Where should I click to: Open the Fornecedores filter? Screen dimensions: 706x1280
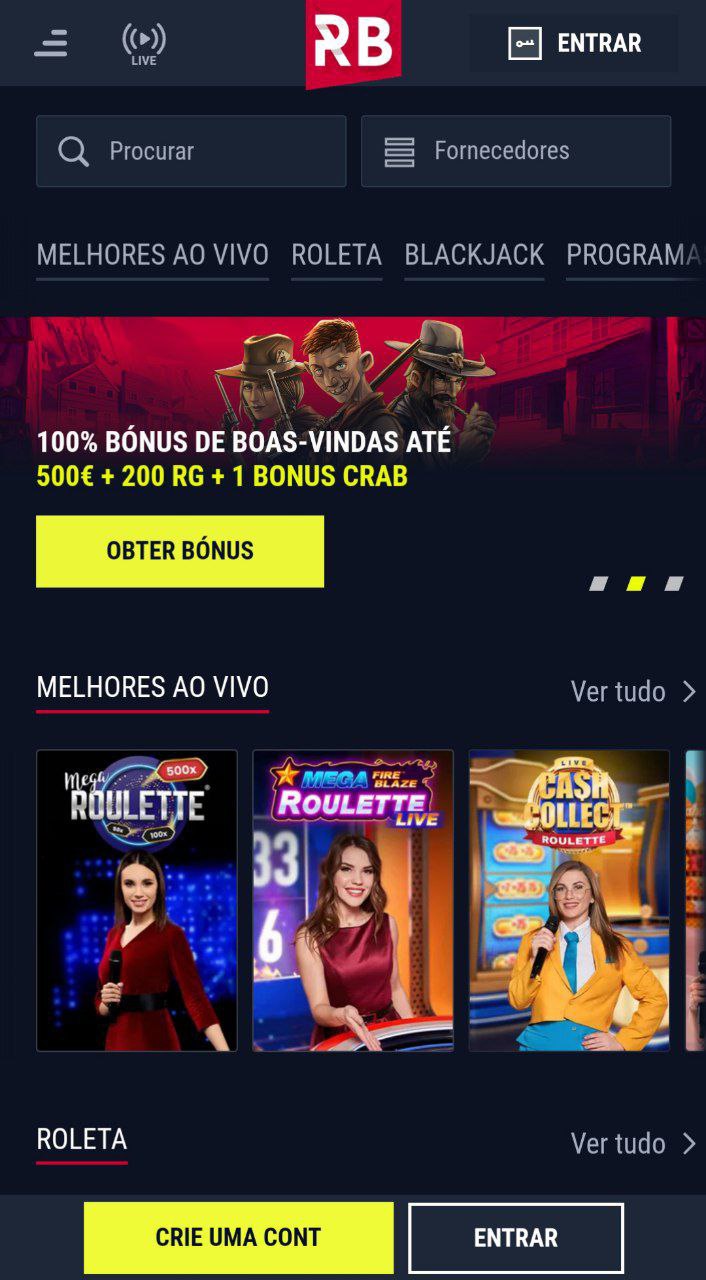515,151
